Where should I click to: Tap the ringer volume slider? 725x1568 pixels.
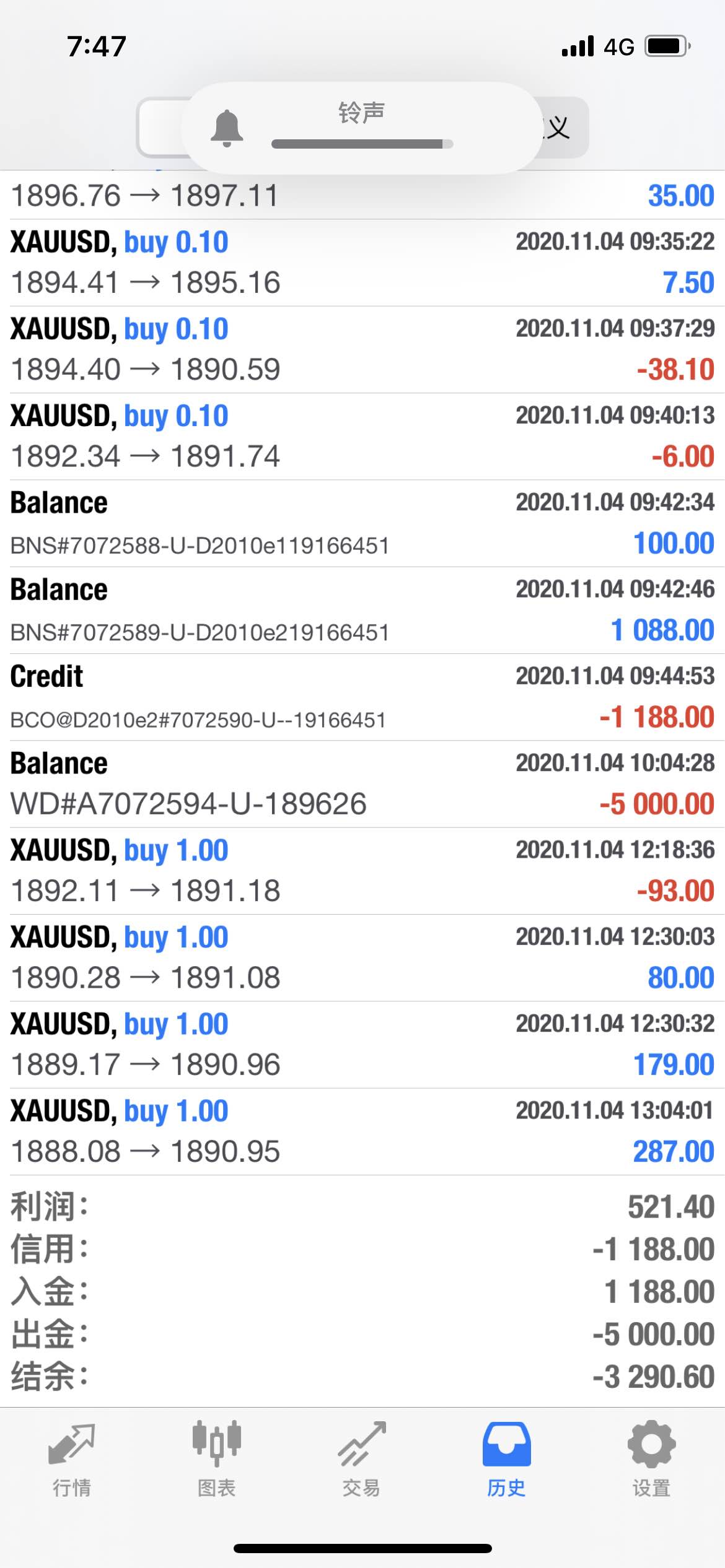pos(362,144)
